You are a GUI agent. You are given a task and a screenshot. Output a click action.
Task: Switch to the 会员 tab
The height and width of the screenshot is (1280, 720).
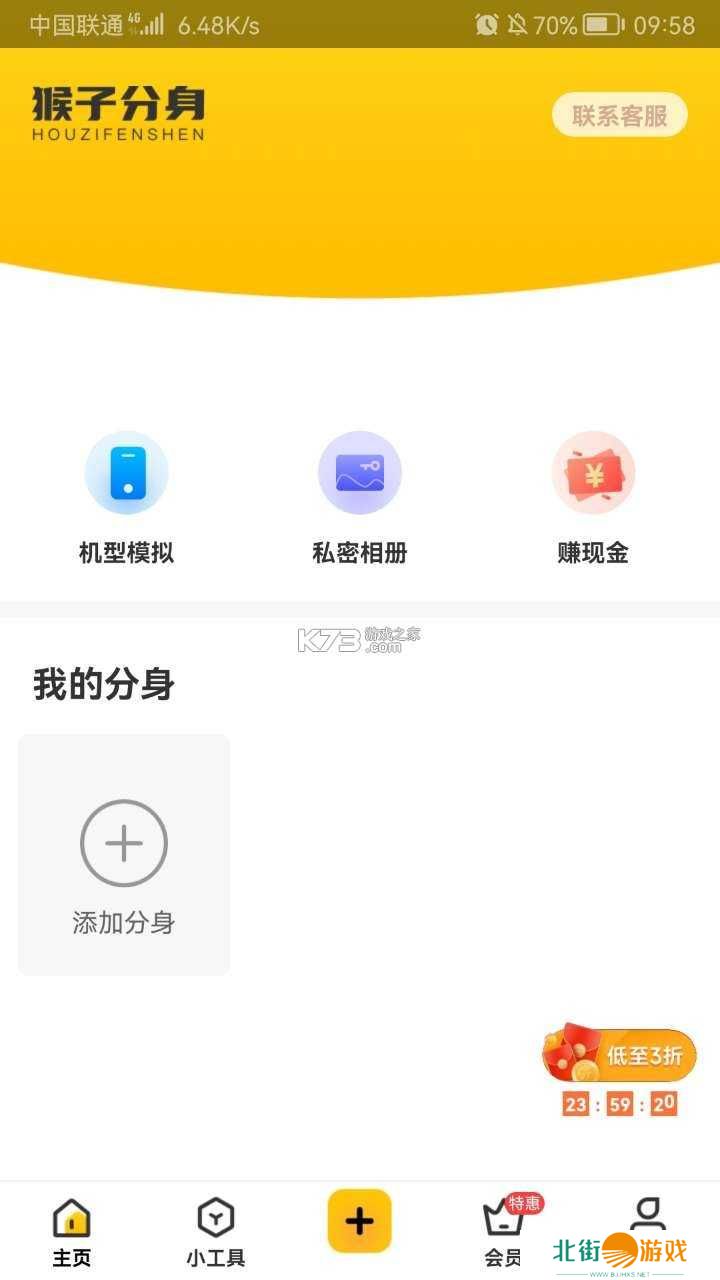[503, 1232]
